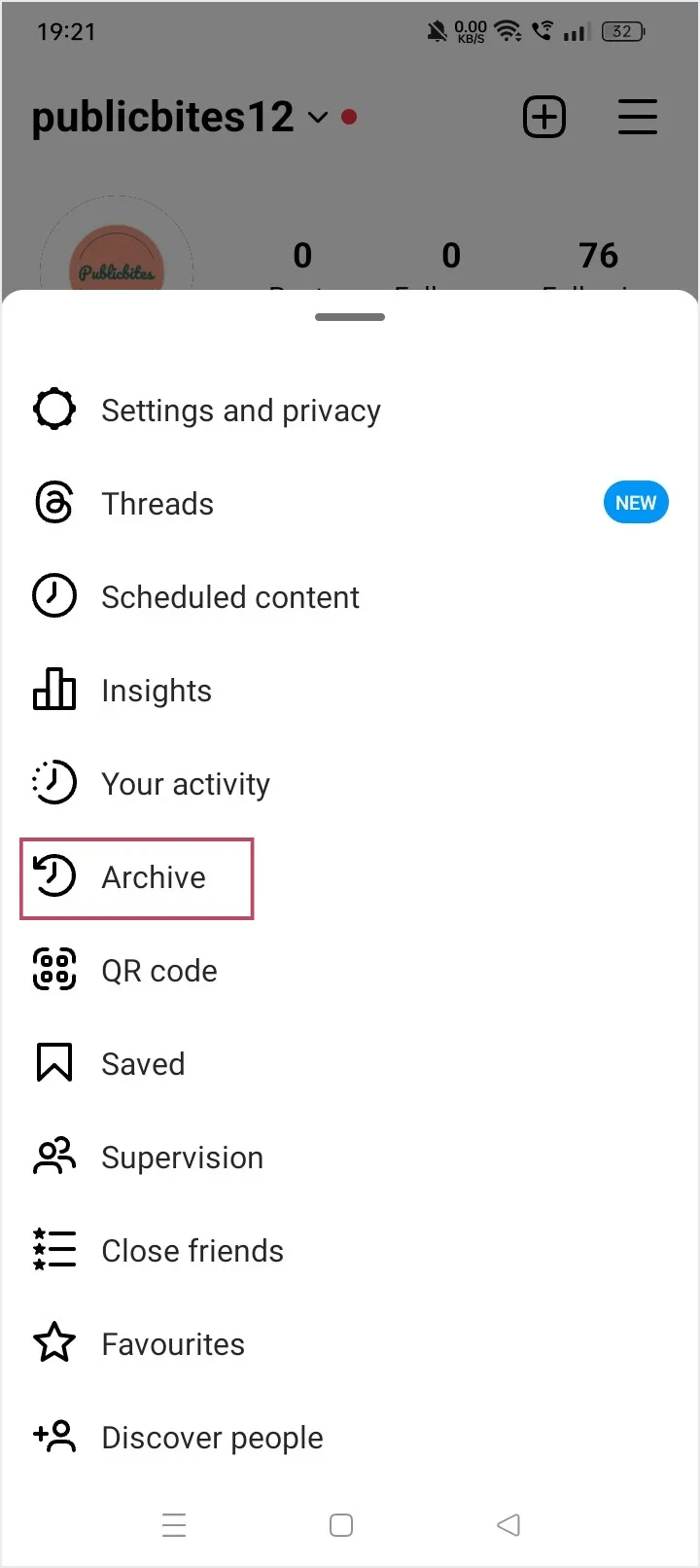Select Discover people
Screen dimensions: 700x1568
click(x=211, y=1438)
